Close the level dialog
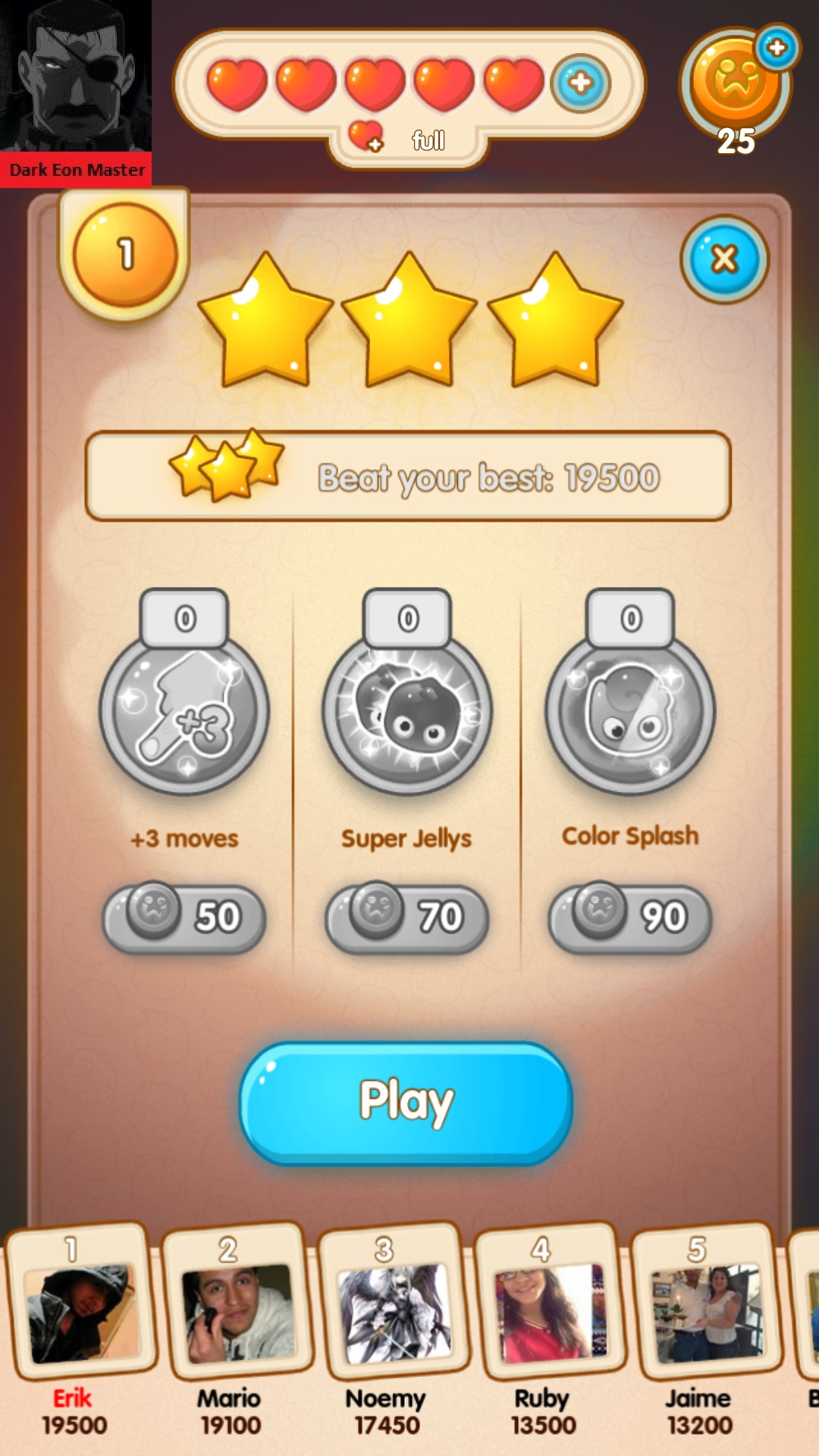The width and height of the screenshot is (819, 1456). 724,259
